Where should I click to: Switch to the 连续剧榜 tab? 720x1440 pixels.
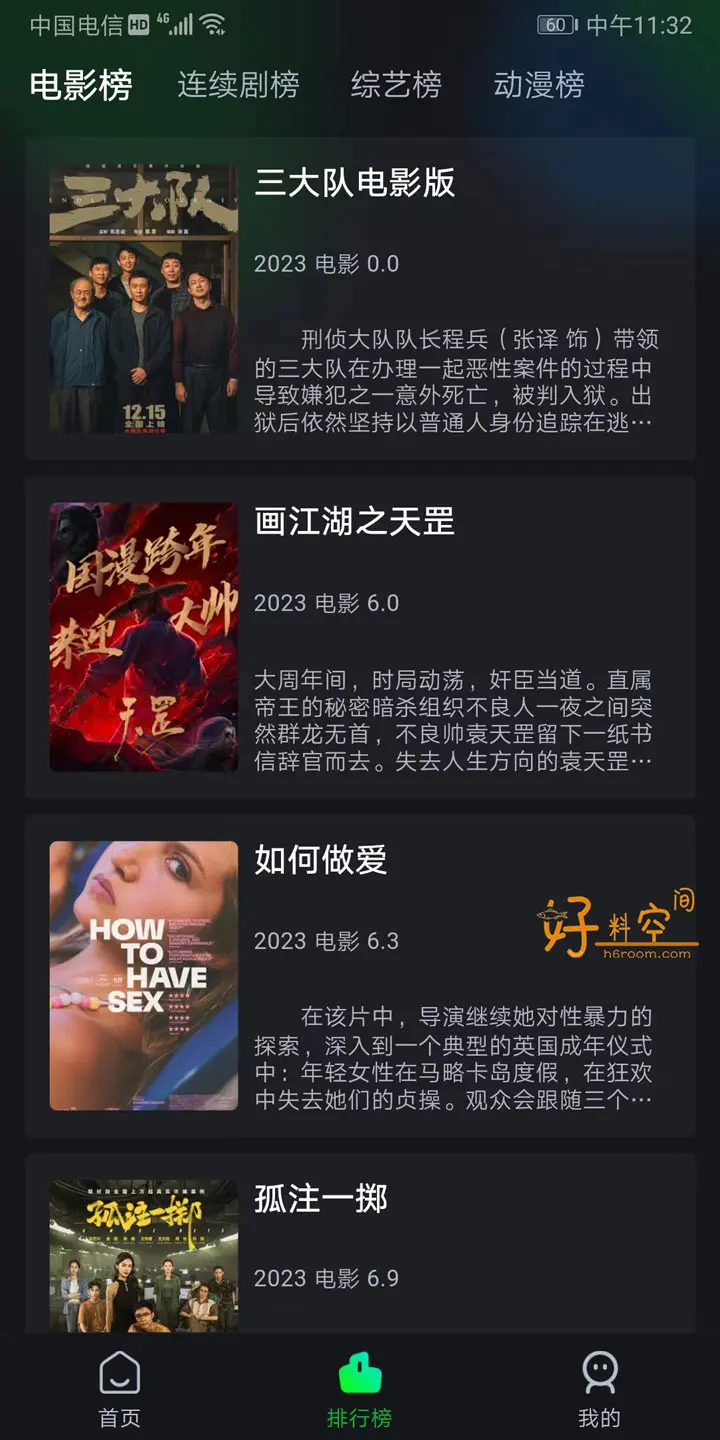click(238, 85)
